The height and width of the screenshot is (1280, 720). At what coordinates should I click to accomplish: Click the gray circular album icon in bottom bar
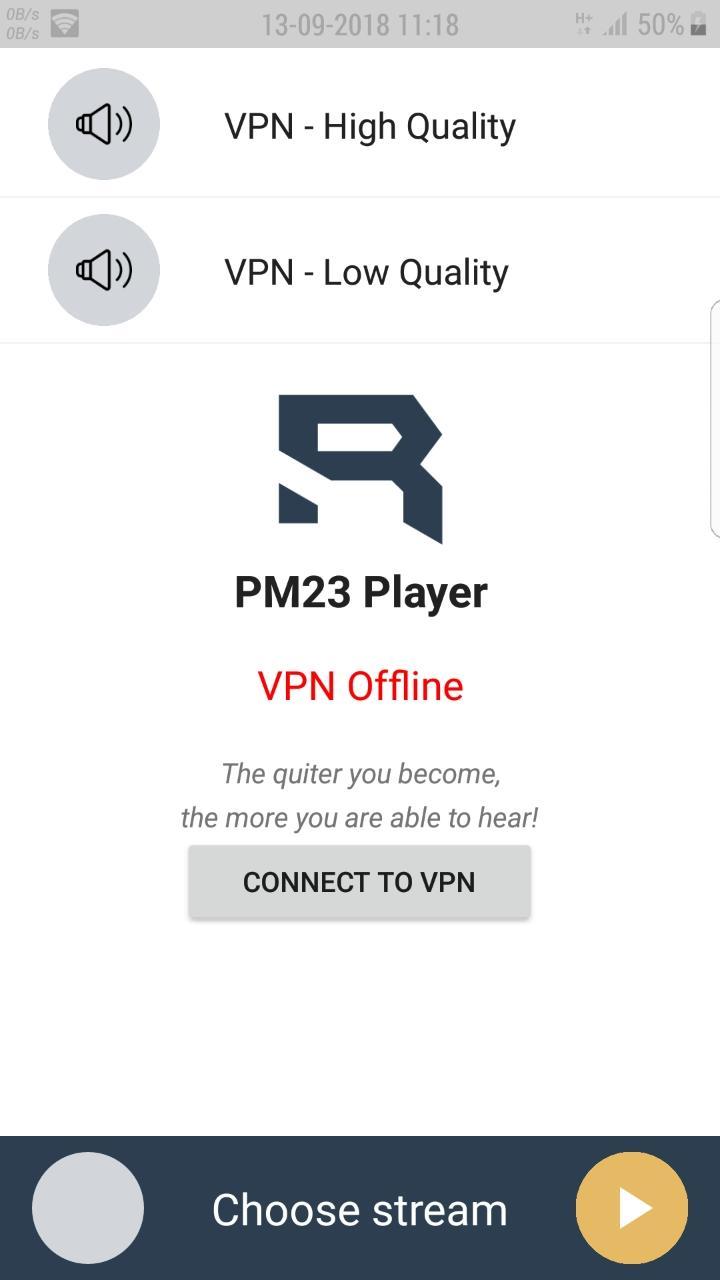click(x=88, y=1207)
